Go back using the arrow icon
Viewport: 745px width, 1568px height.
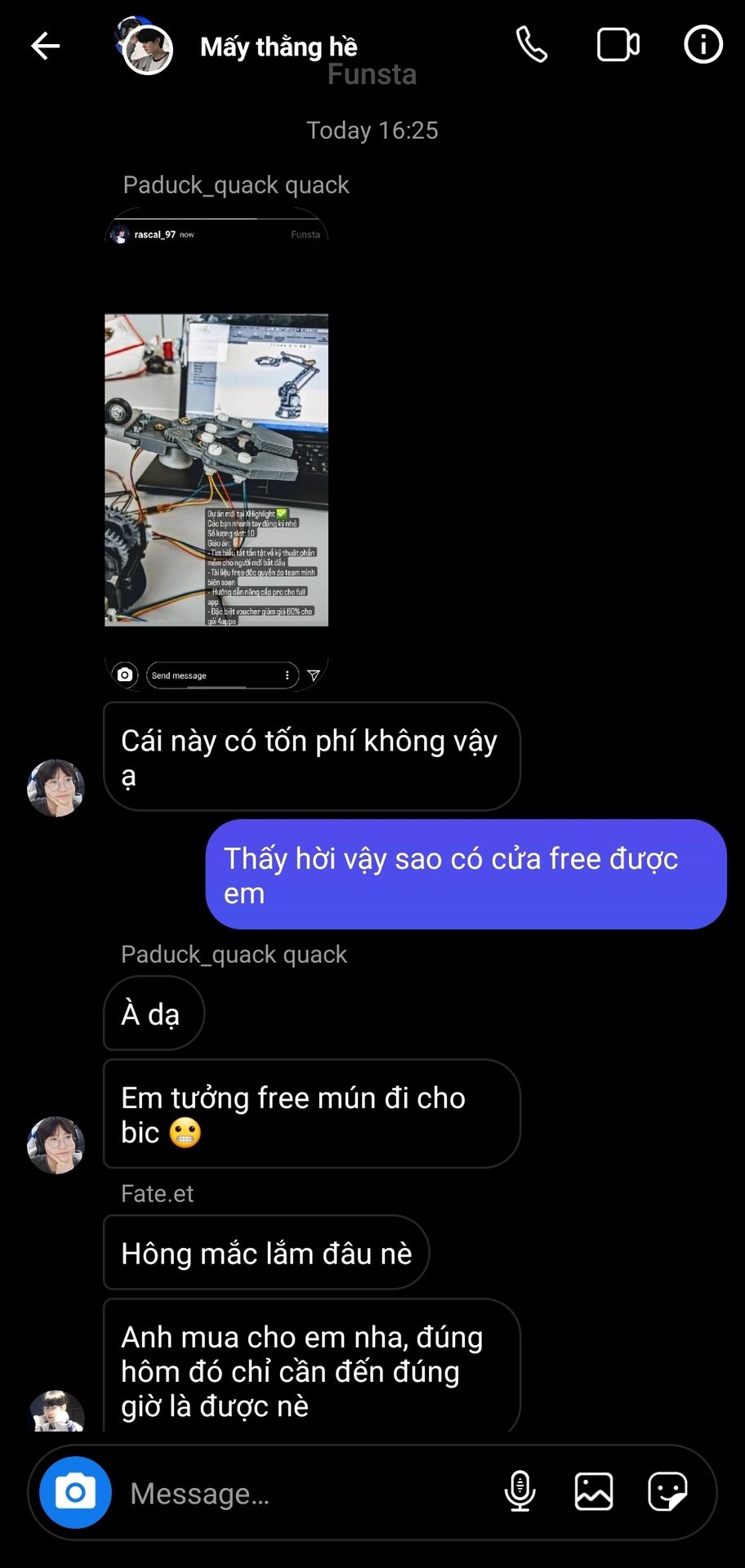point(45,46)
